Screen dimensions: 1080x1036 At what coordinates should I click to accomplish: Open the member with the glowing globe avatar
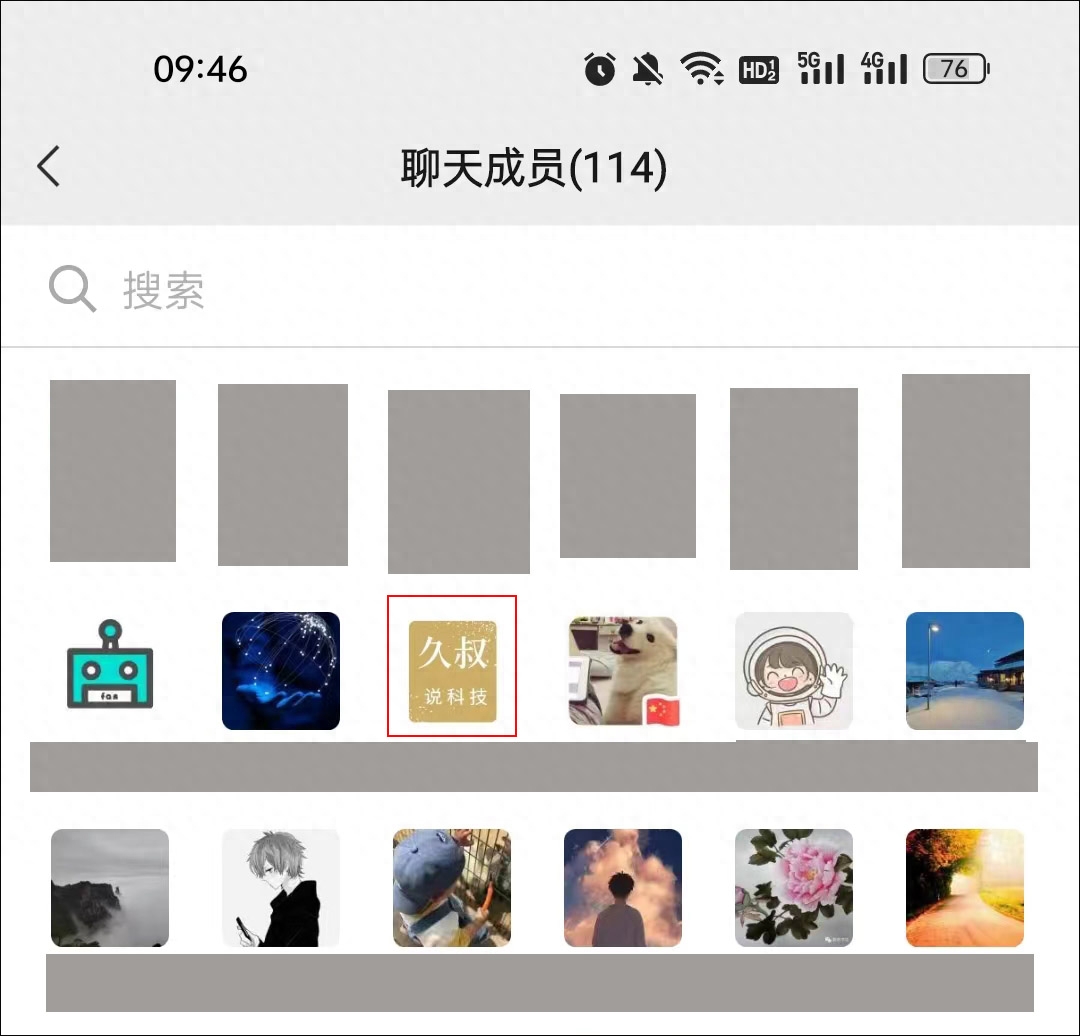tap(281, 671)
